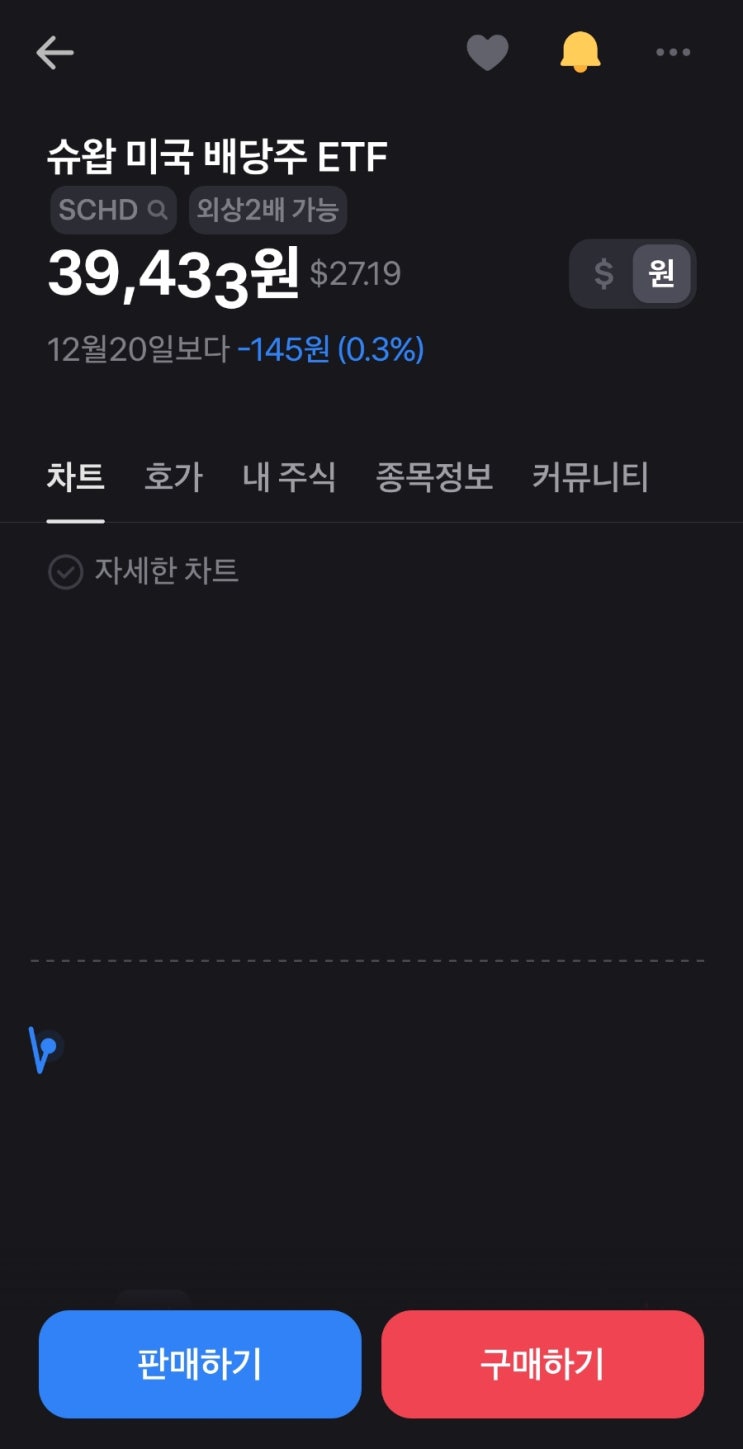743x1449 pixels.
Task: Tap 구매하기 to buy
Action: pyautogui.click(x=543, y=1364)
